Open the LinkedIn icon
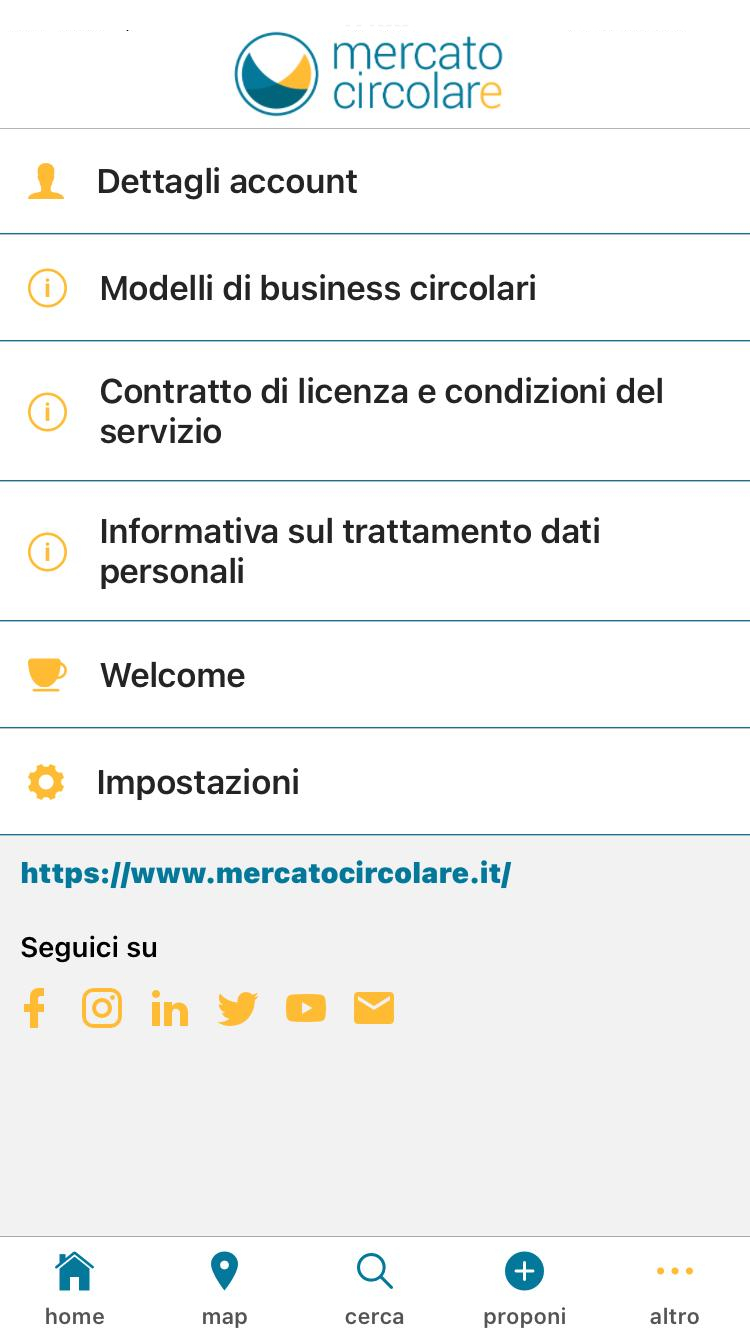Image resolution: width=750 pixels, height=1334 pixels. (x=170, y=1008)
